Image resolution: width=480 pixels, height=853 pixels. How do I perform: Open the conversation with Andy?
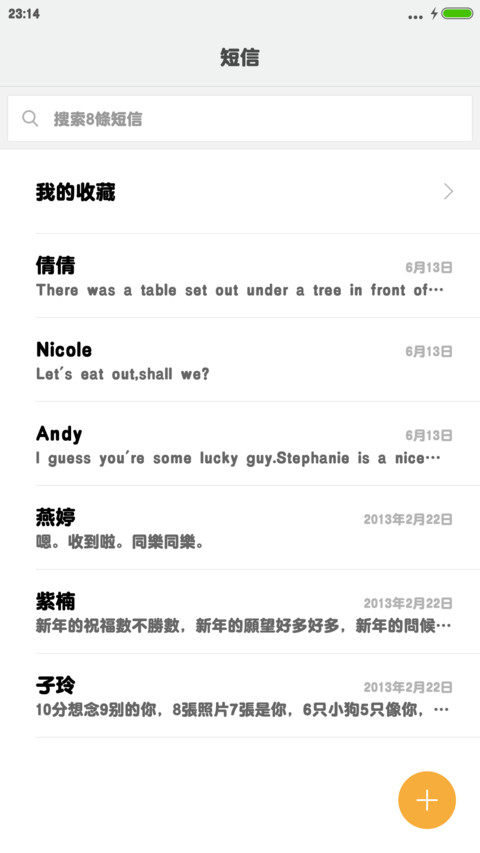point(240,444)
